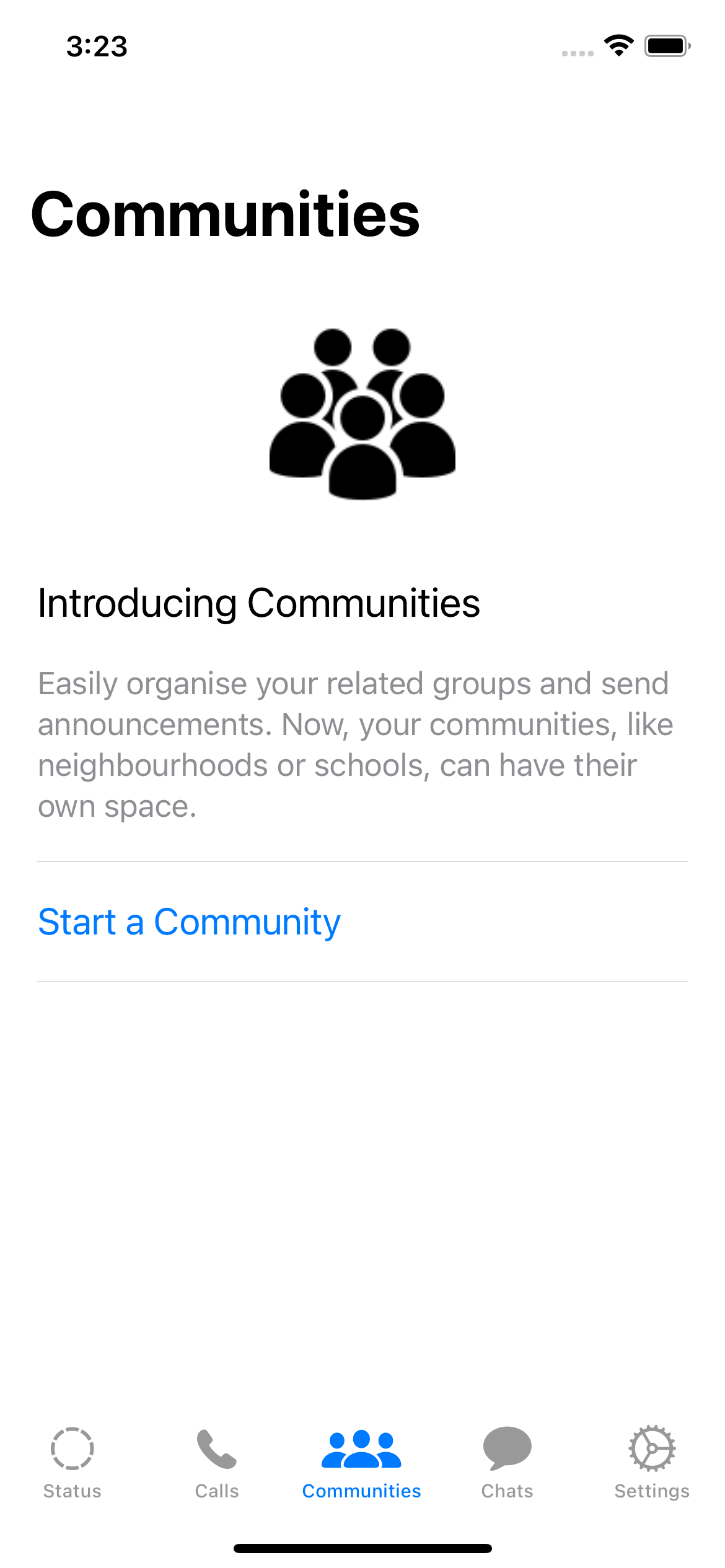Open Settings via the gear icon
The width and height of the screenshot is (725, 1568).
pos(652,1448)
